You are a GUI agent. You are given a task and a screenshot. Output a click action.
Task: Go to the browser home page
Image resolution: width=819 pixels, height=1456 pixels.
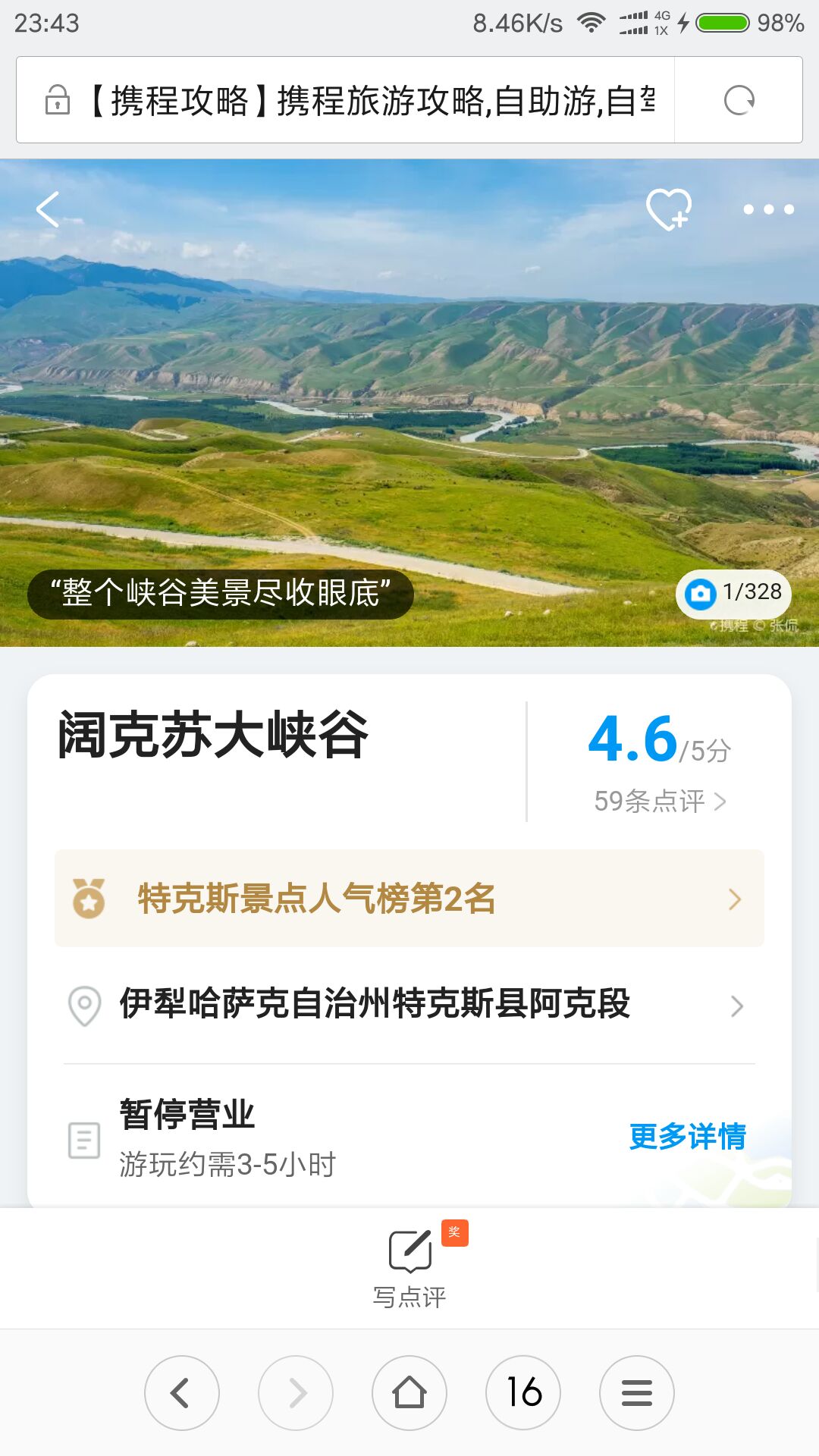pyautogui.click(x=409, y=1393)
